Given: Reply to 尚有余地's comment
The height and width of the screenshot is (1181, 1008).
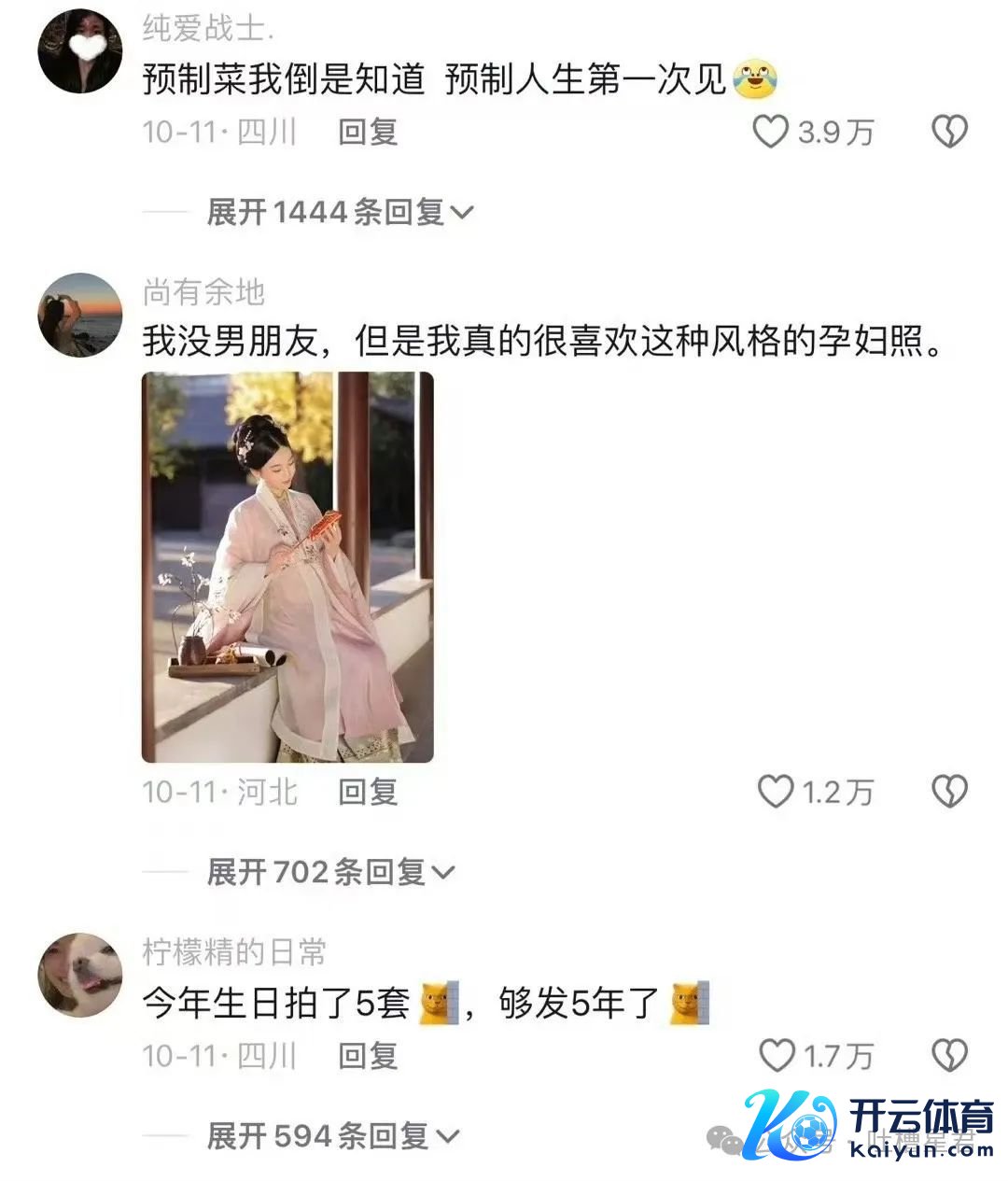Looking at the screenshot, I should click(368, 792).
